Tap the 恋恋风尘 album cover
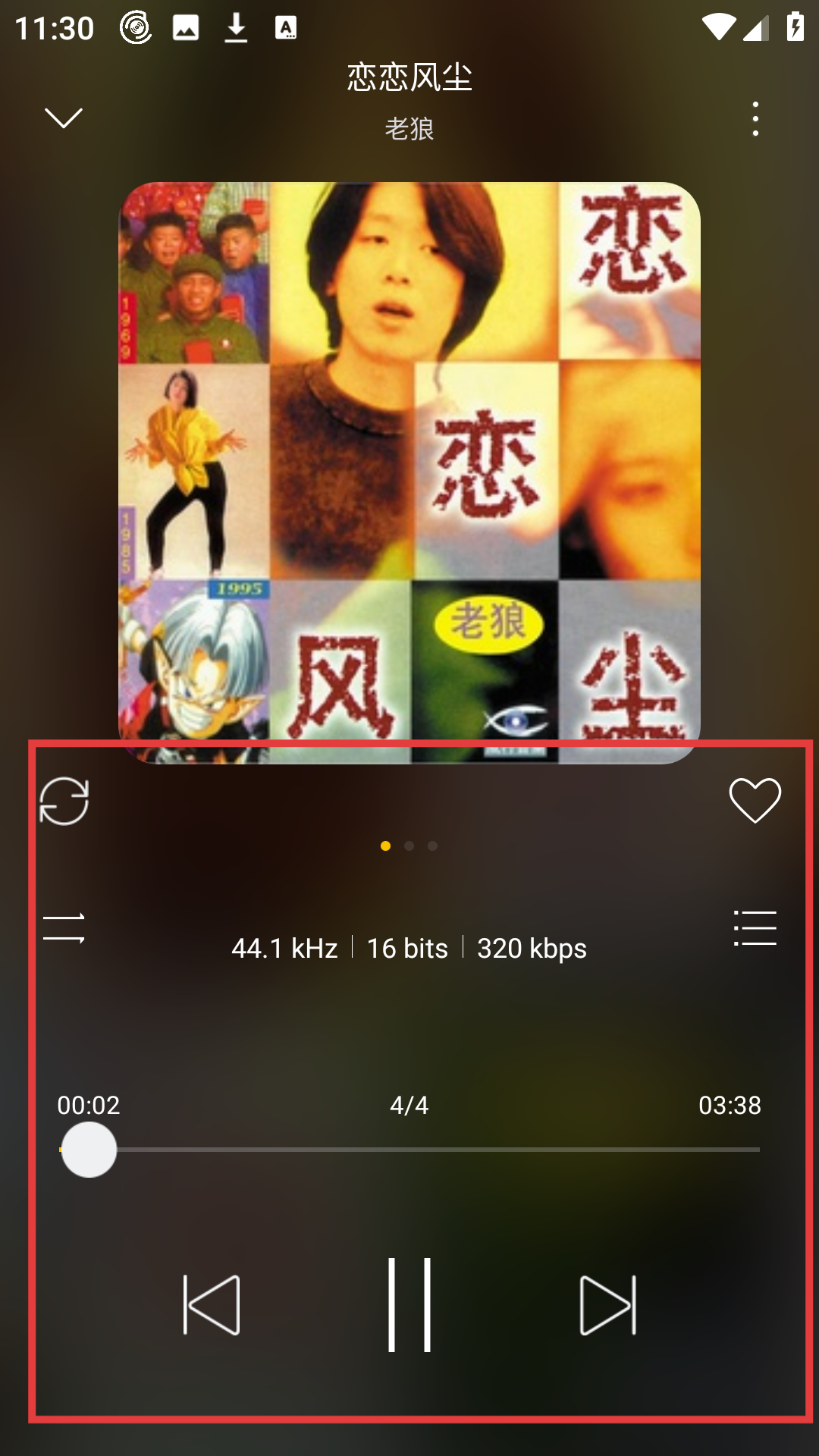Image resolution: width=819 pixels, height=1456 pixels. point(409,472)
